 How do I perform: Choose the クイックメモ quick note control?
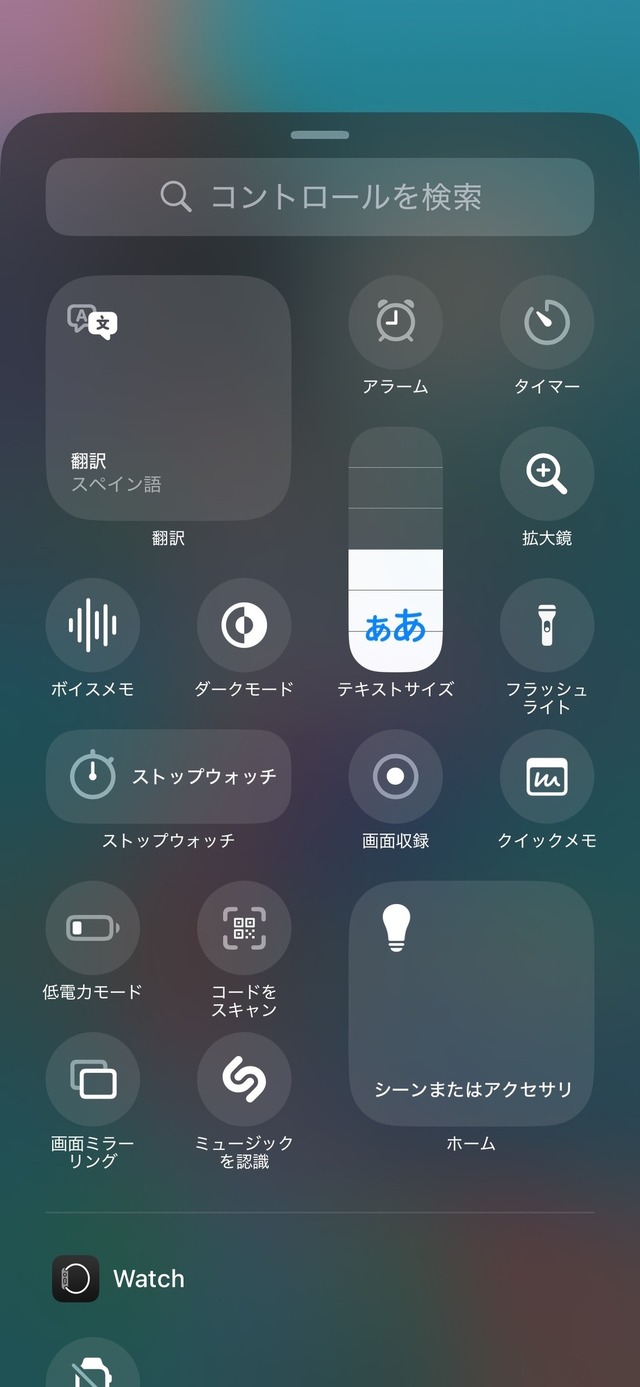[547, 776]
